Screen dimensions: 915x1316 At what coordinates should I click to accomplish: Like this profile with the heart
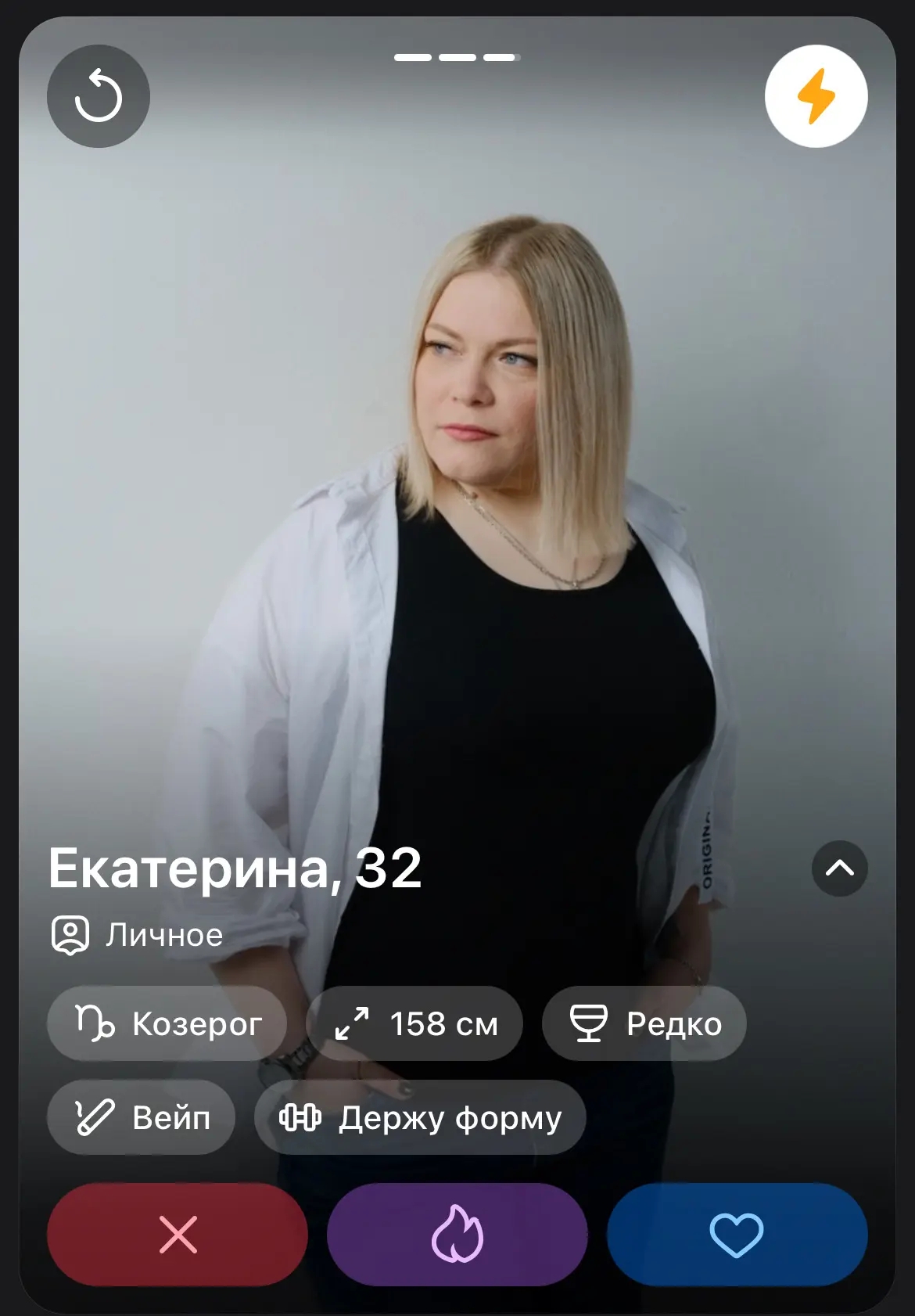[736, 1234]
